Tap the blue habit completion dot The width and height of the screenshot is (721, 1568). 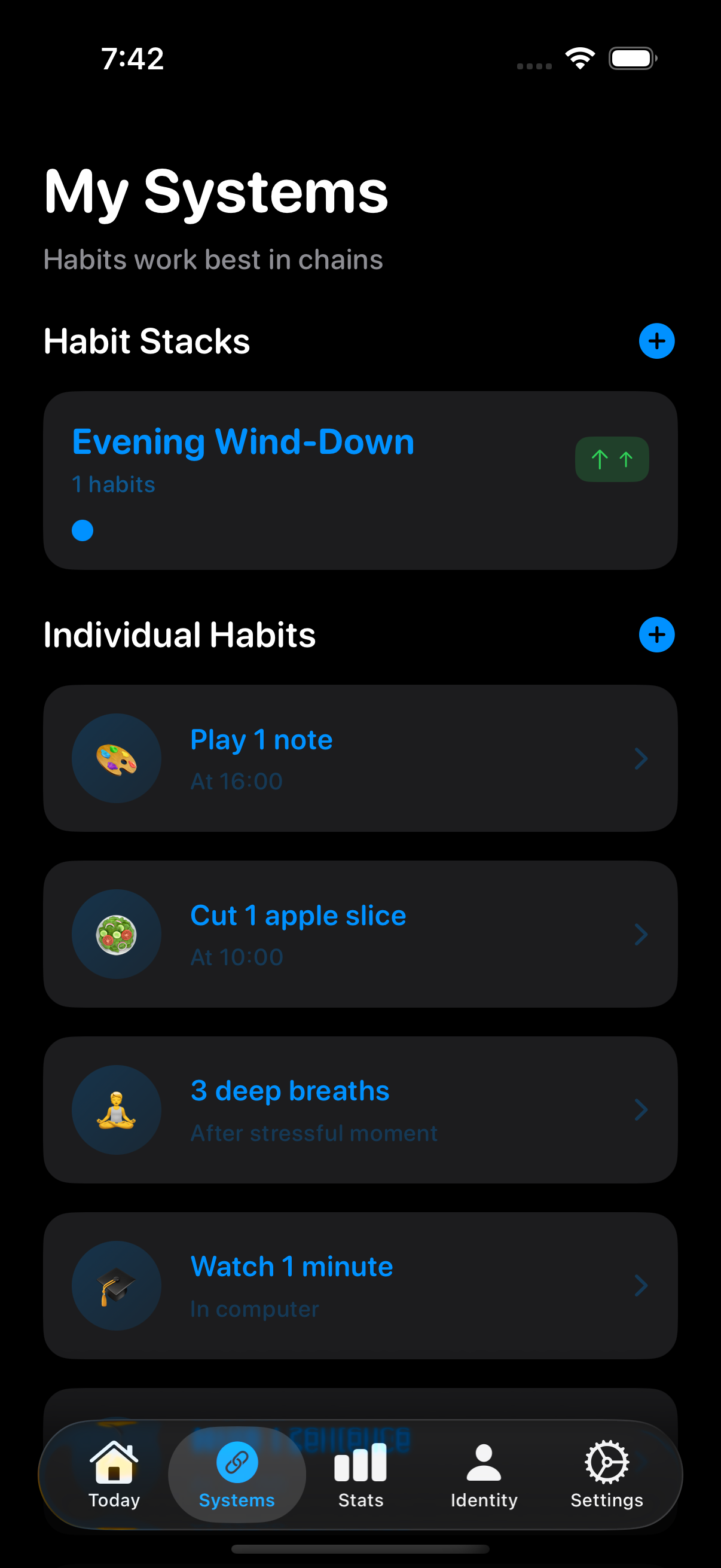point(82,530)
